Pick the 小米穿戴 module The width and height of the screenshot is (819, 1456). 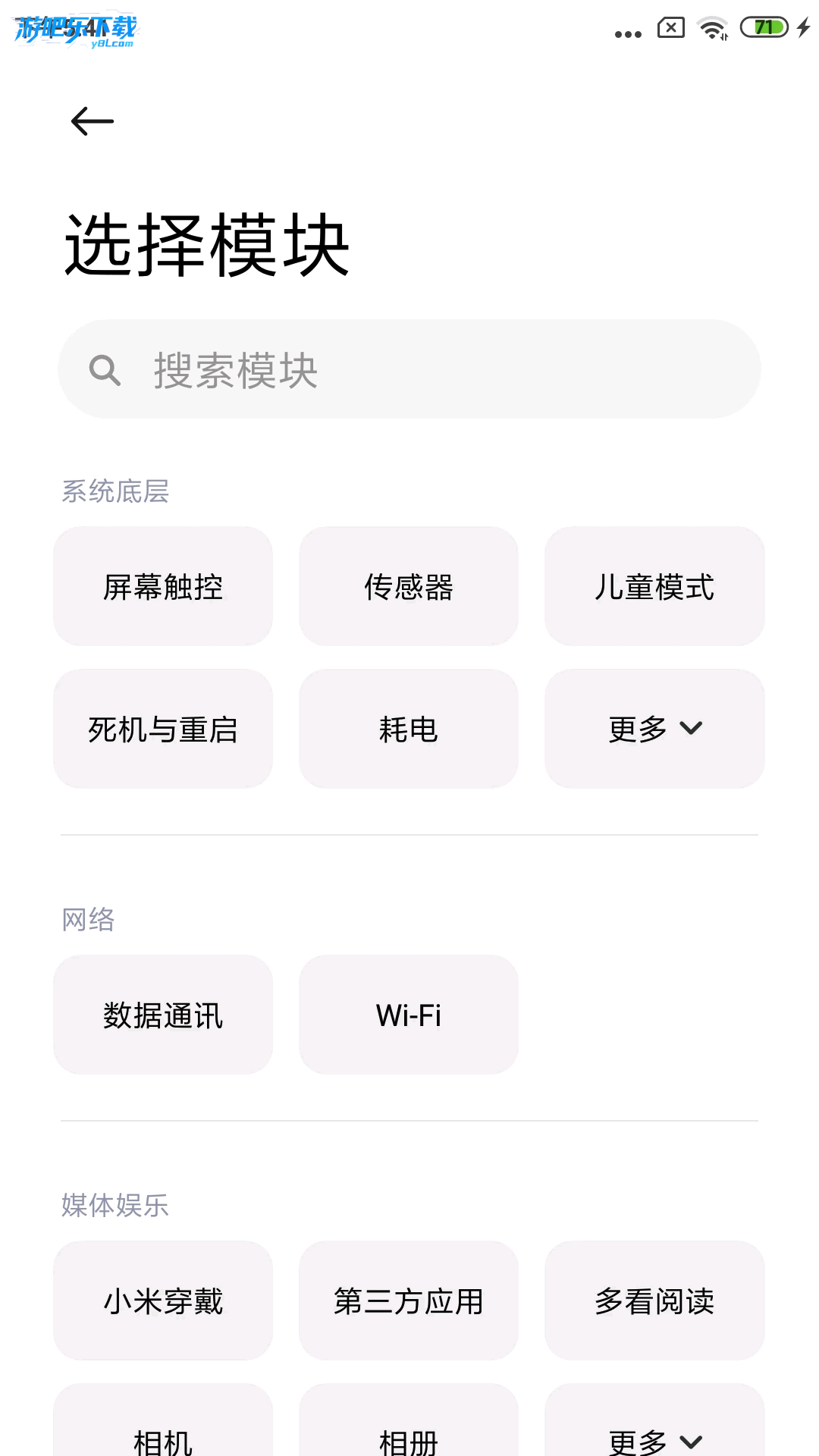point(163,1301)
